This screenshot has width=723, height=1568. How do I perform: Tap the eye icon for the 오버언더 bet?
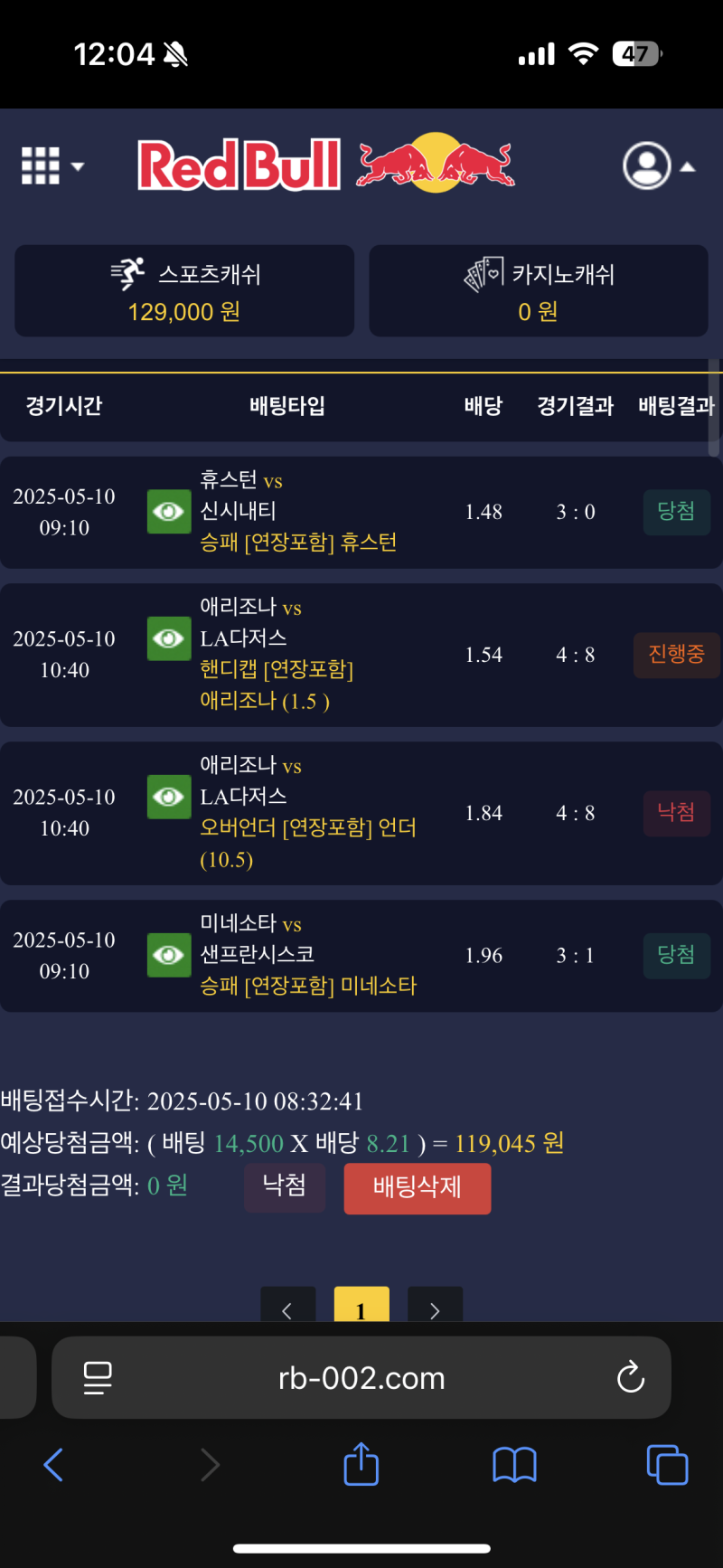tap(169, 798)
